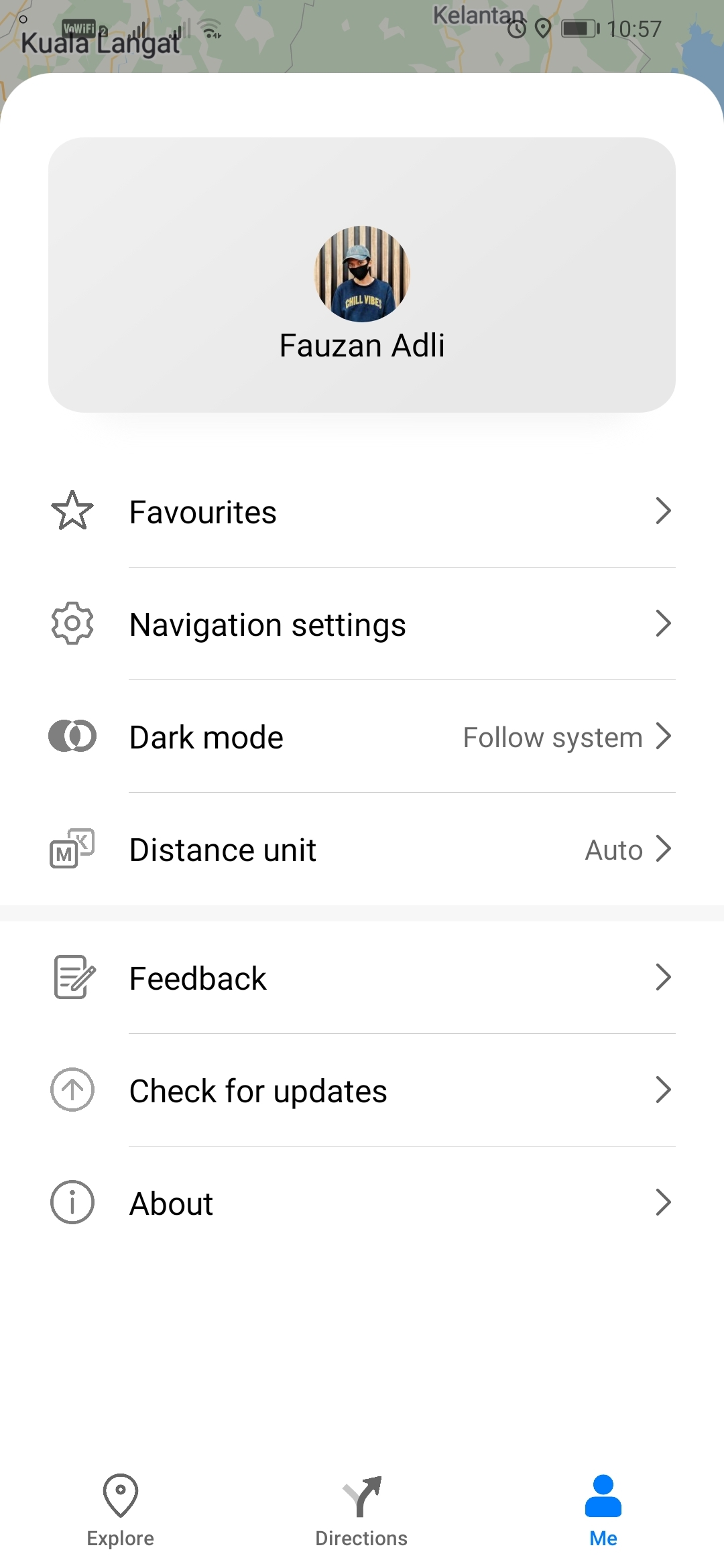Click the Dark mode icon
724x1568 pixels.
pyautogui.click(x=72, y=736)
